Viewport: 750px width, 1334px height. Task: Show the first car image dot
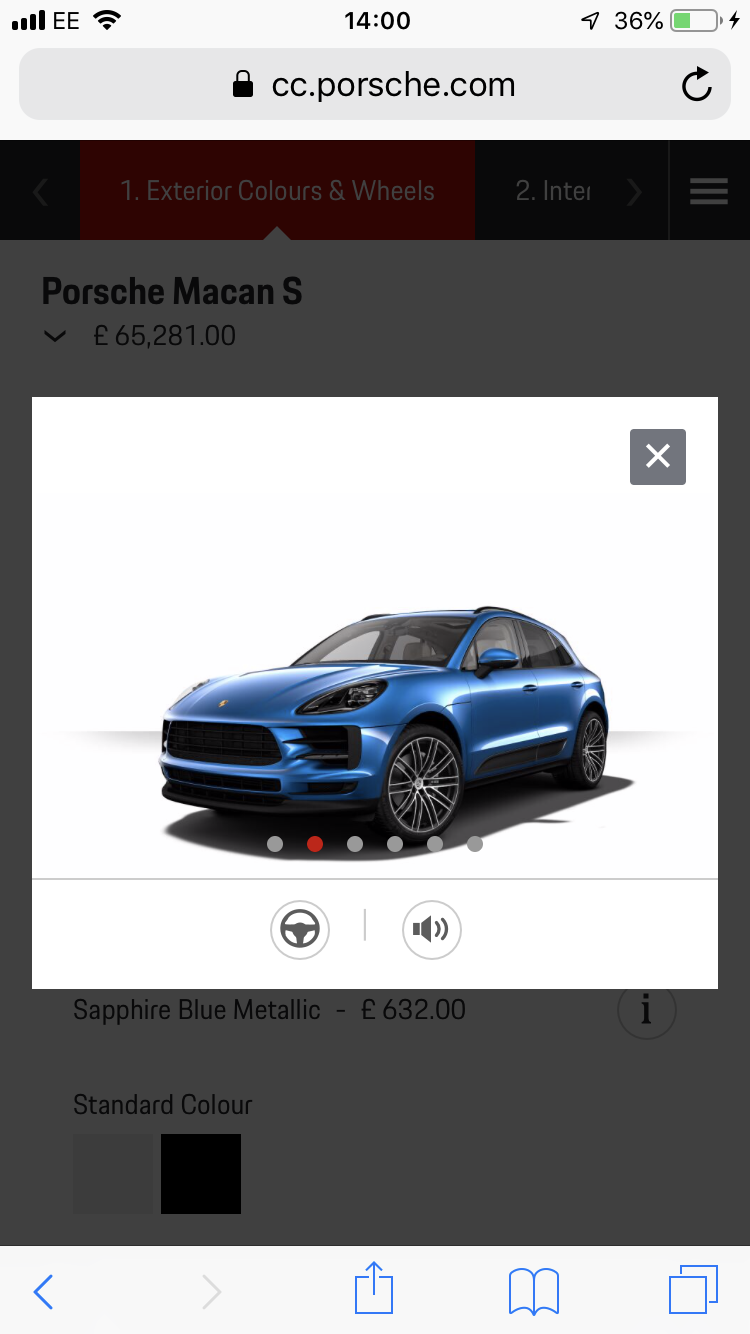[275, 844]
